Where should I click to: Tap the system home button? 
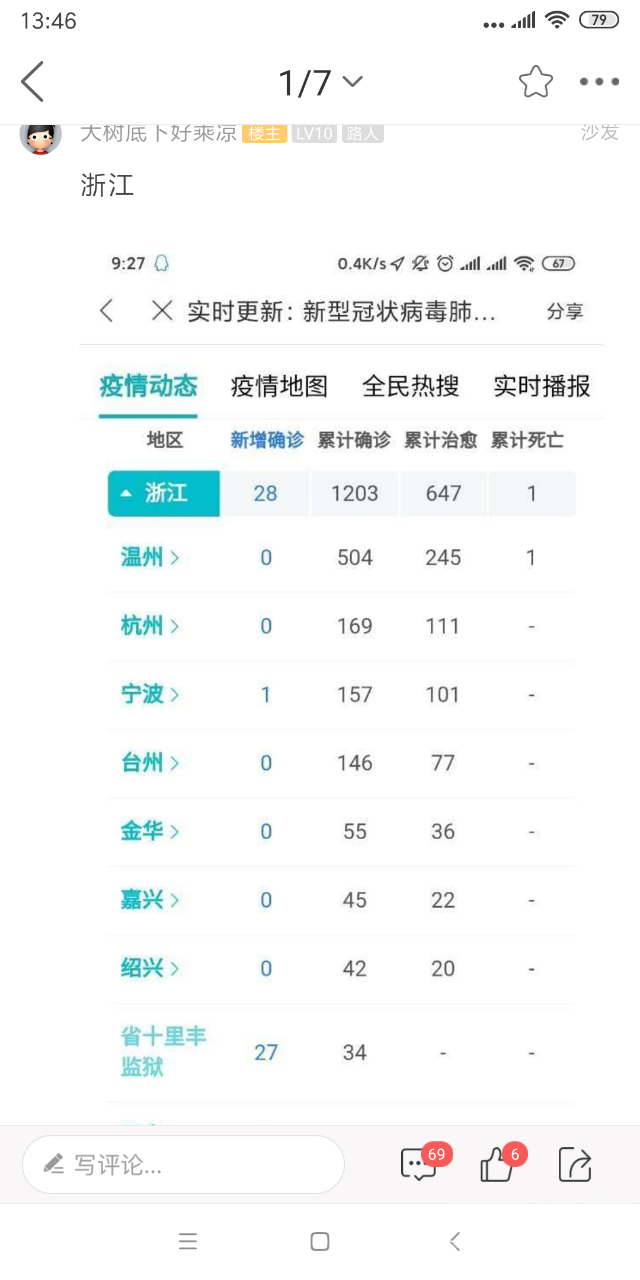[x=320, y=1242]
